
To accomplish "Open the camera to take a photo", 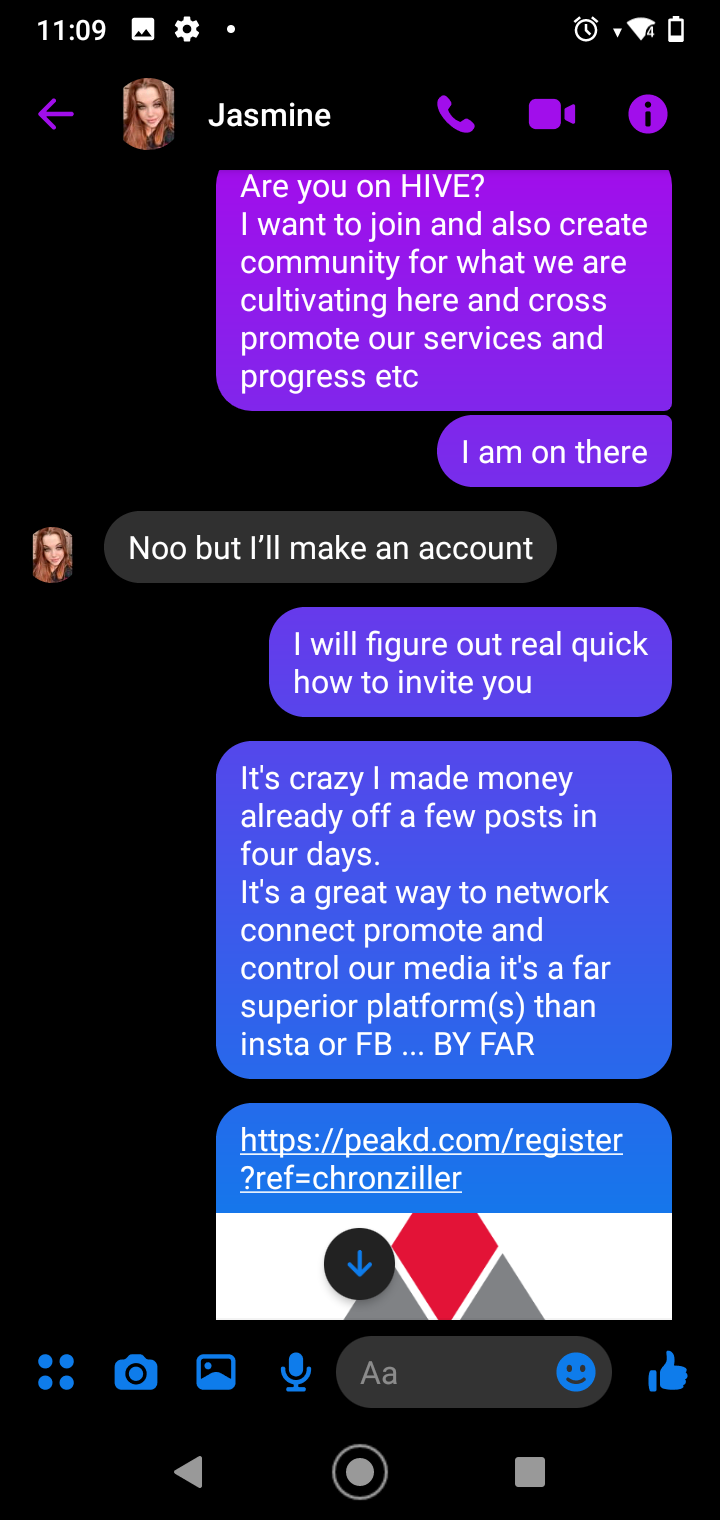I will click(x=136, y=1372).
